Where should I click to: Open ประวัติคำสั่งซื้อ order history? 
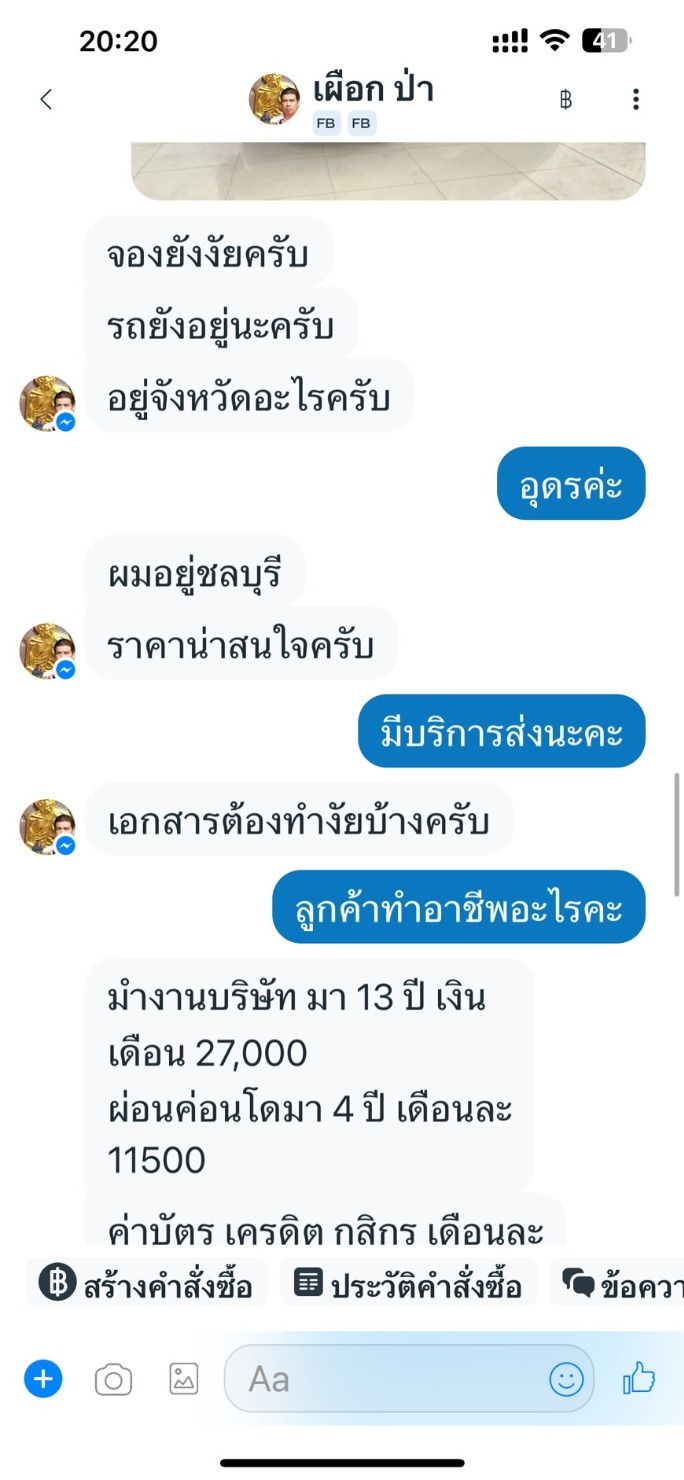(x=408, y=1284)
